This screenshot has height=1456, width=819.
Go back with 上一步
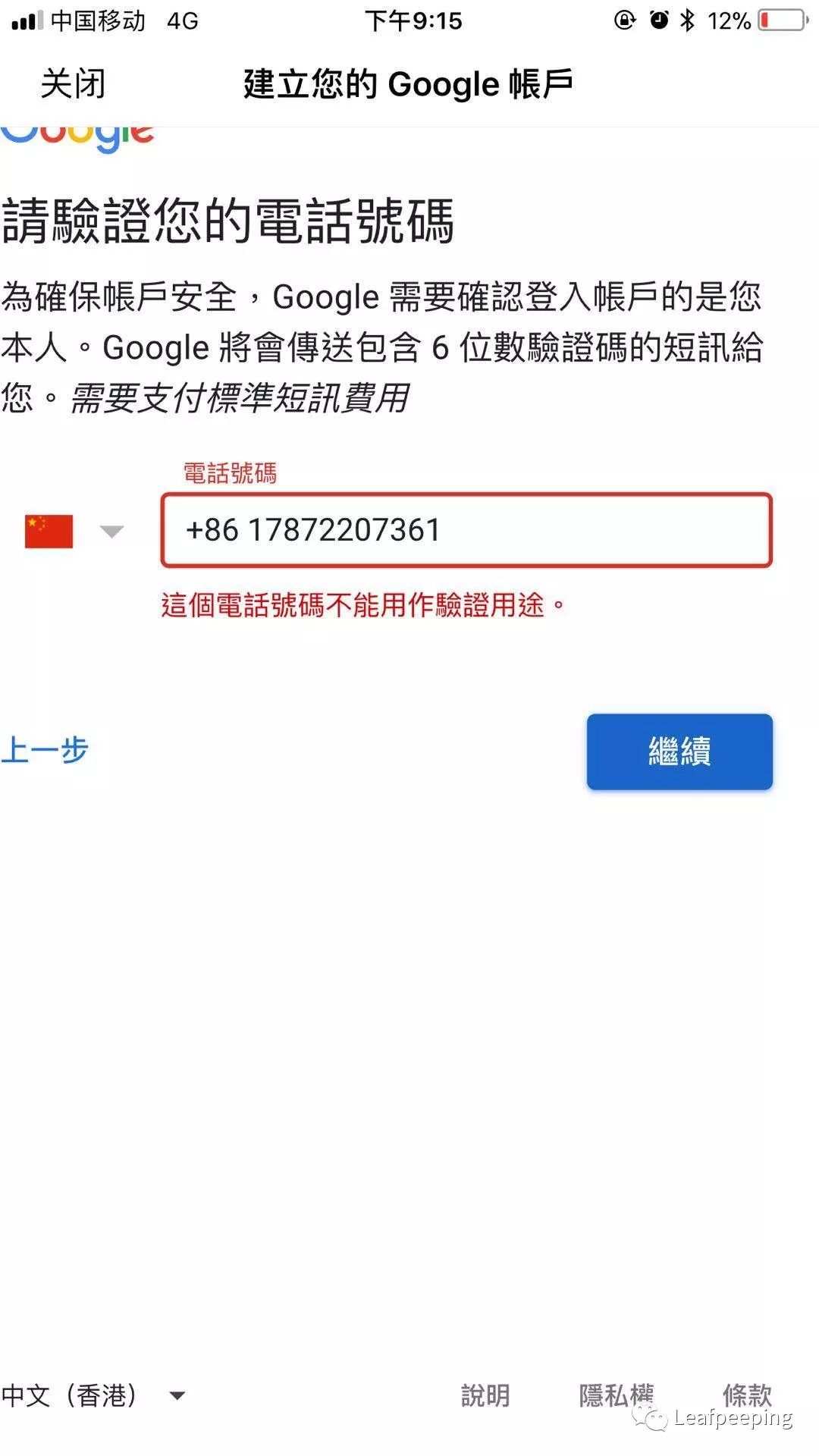click(x=45, y=750)
